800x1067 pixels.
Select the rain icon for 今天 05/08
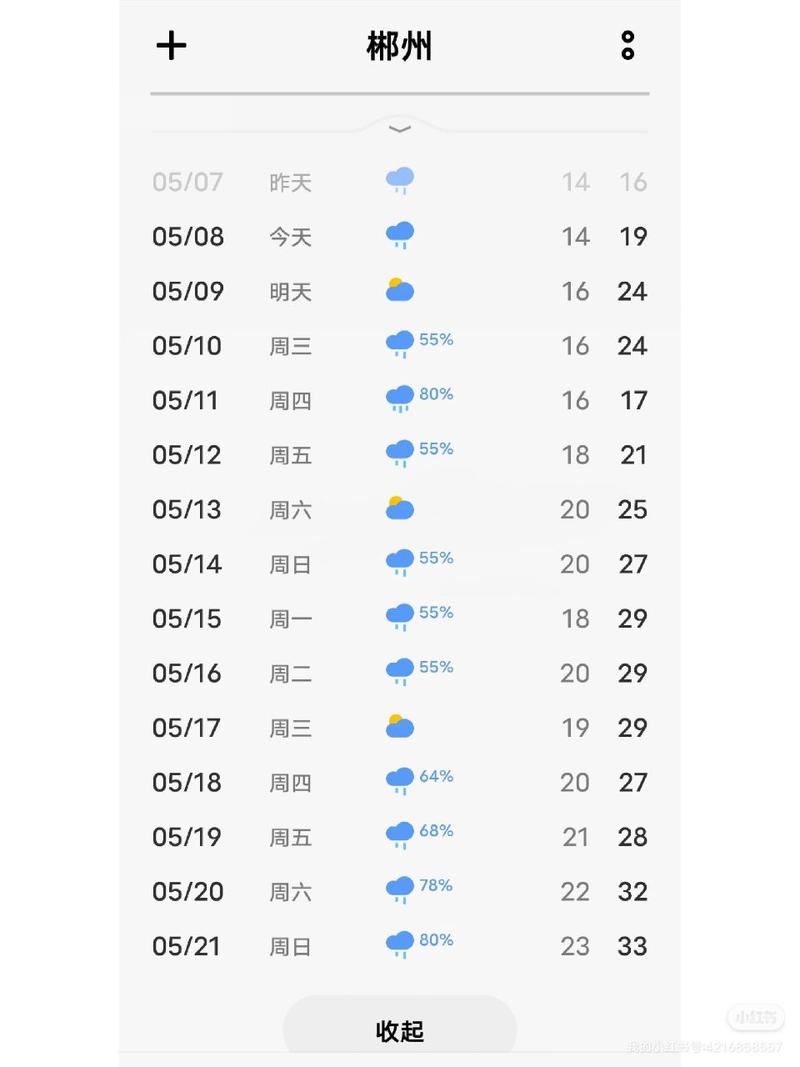[x=399, y=232]
